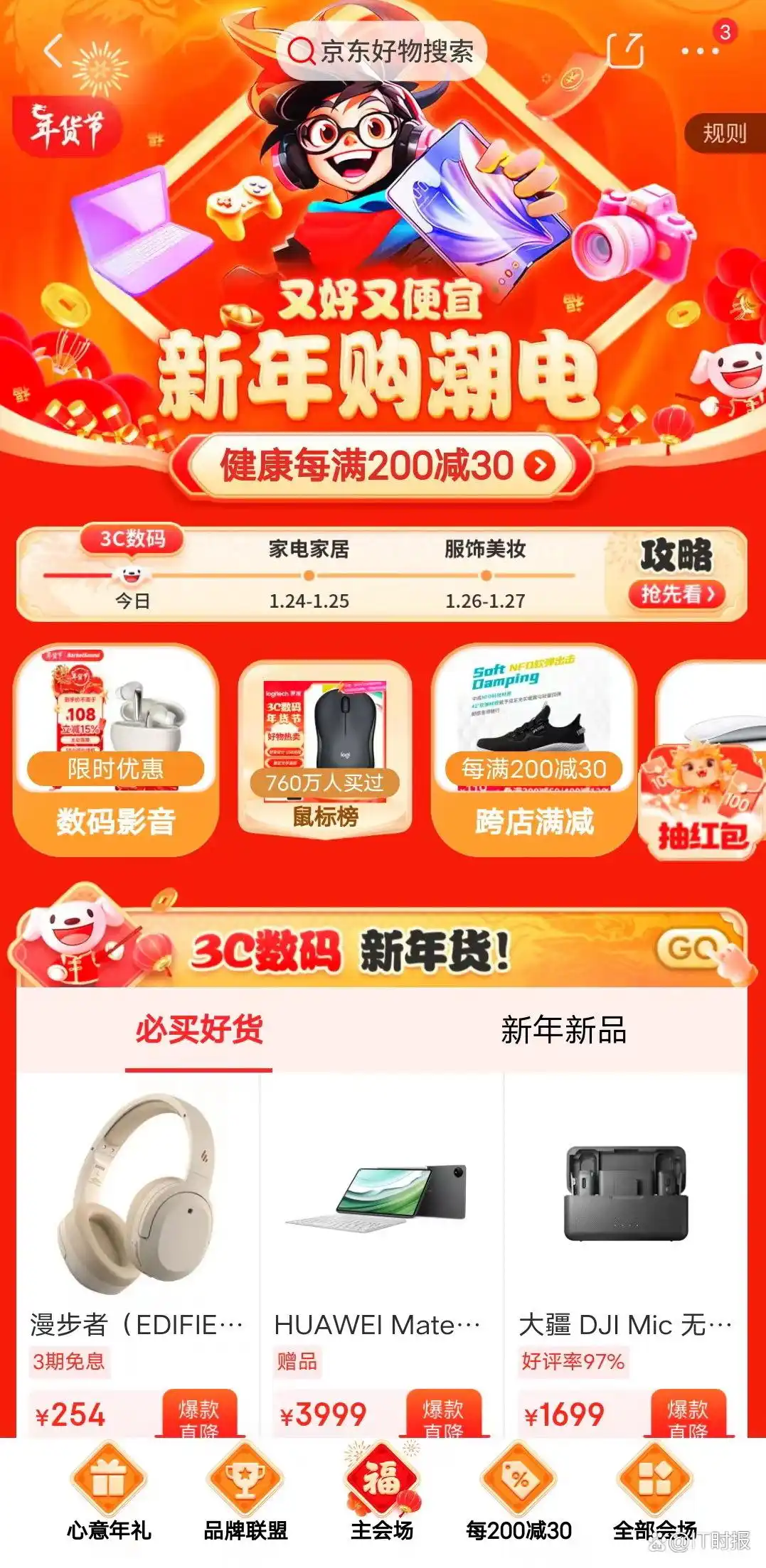Go back using the back arrow
This screenshot has width=766, height=1568.
pos(53,51)
